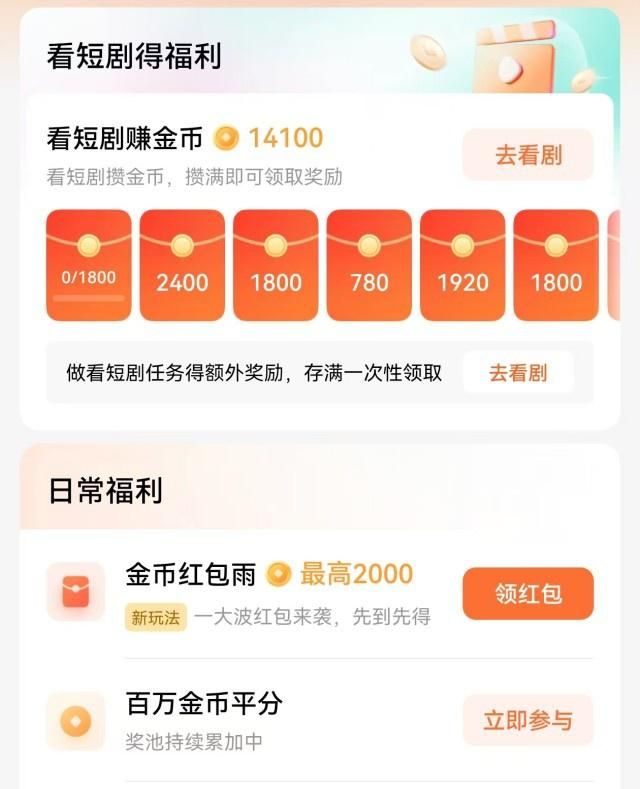Open the 1920 coin red packet
The image size is (640, 789).
(x=462, y=265)
